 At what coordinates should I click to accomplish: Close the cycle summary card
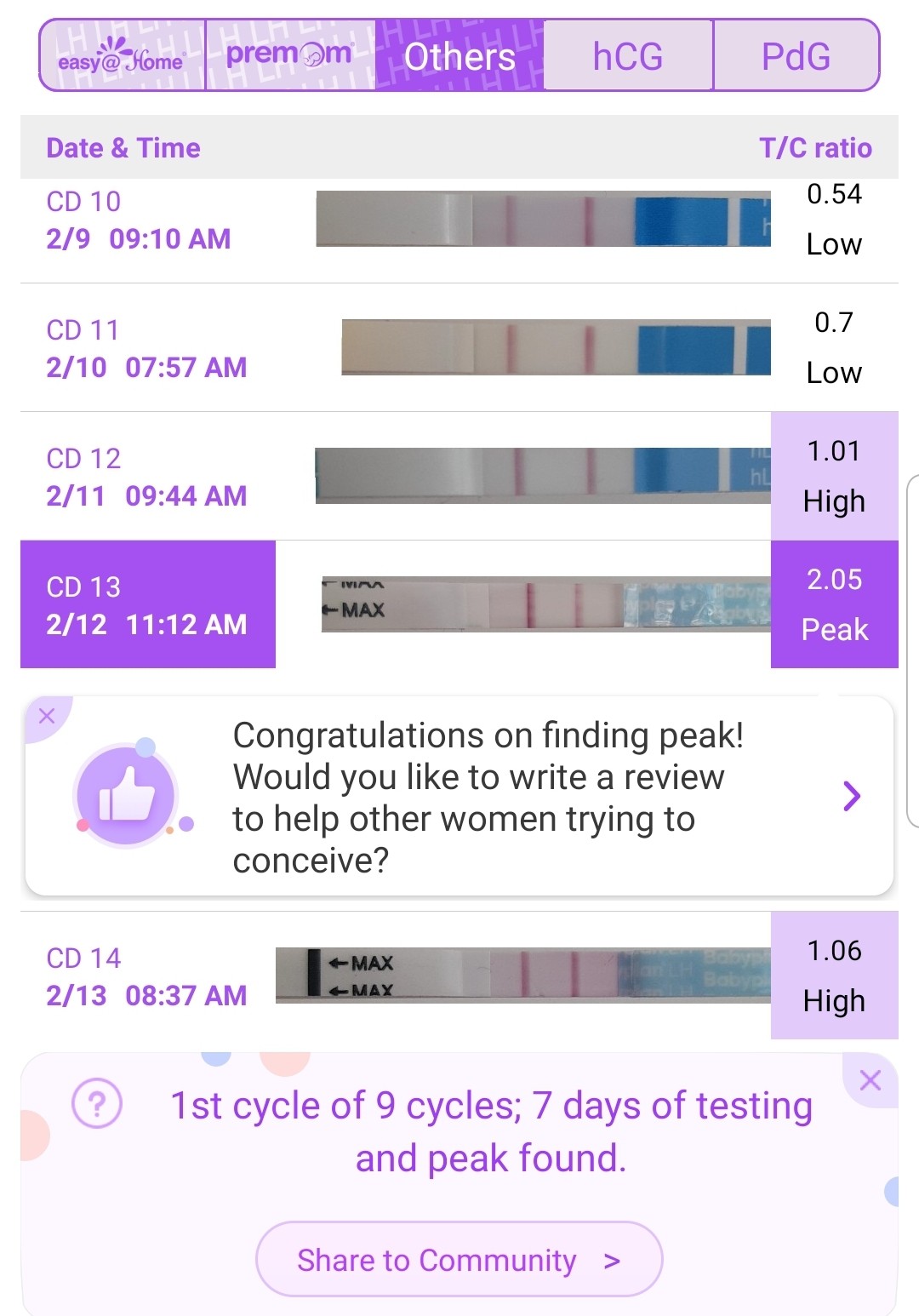point(870,1081)
